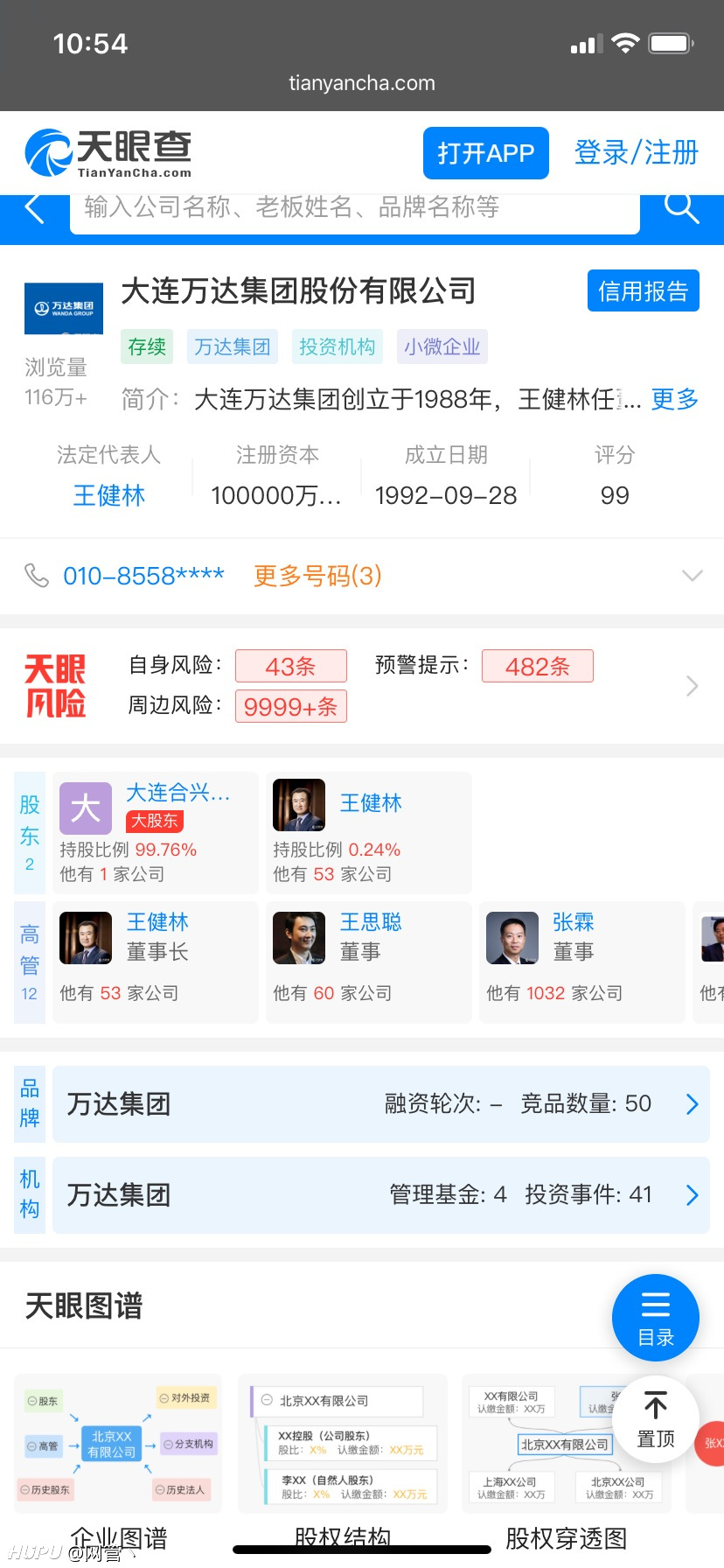Open shareholder card 大连合兴
The image size is (724, 1568).
coord(156,832)
